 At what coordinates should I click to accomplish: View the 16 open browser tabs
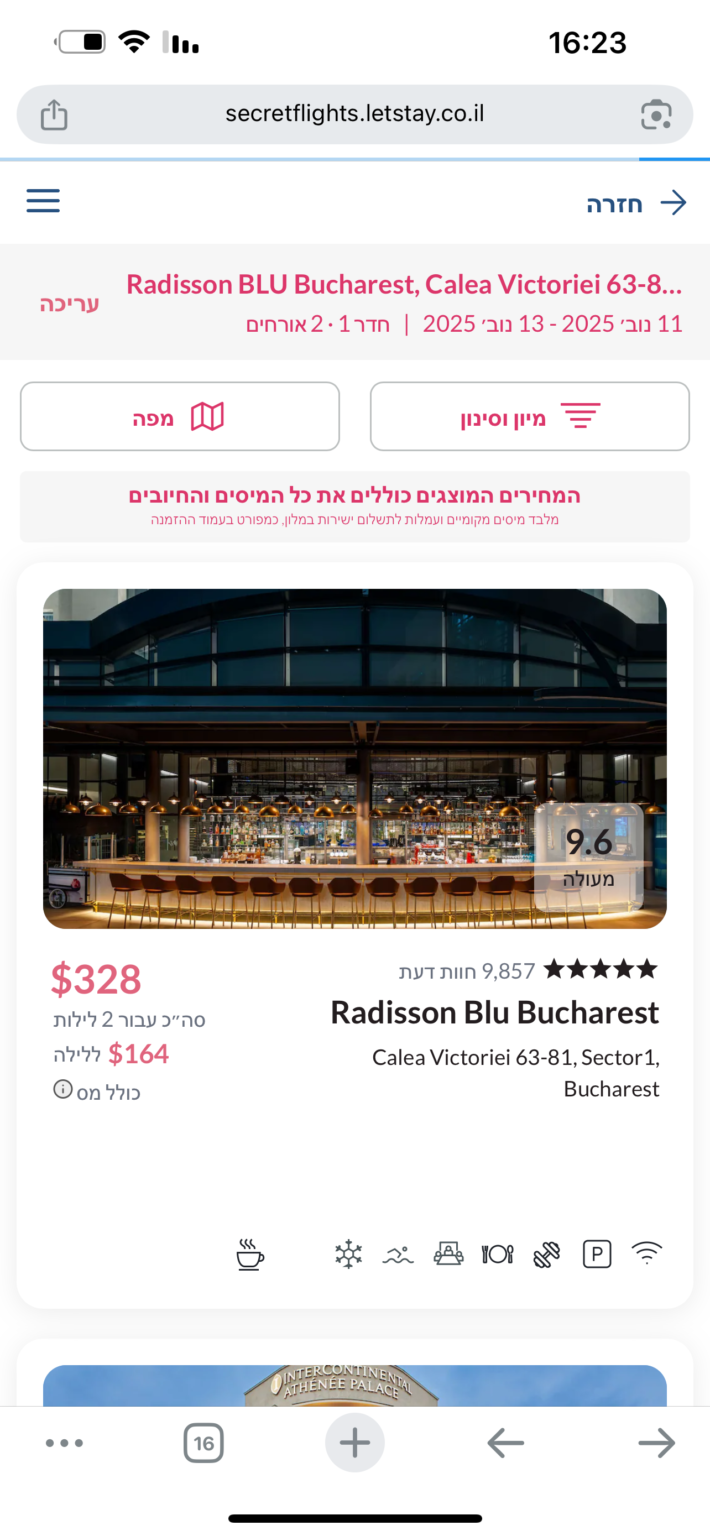pos(204,1443)
